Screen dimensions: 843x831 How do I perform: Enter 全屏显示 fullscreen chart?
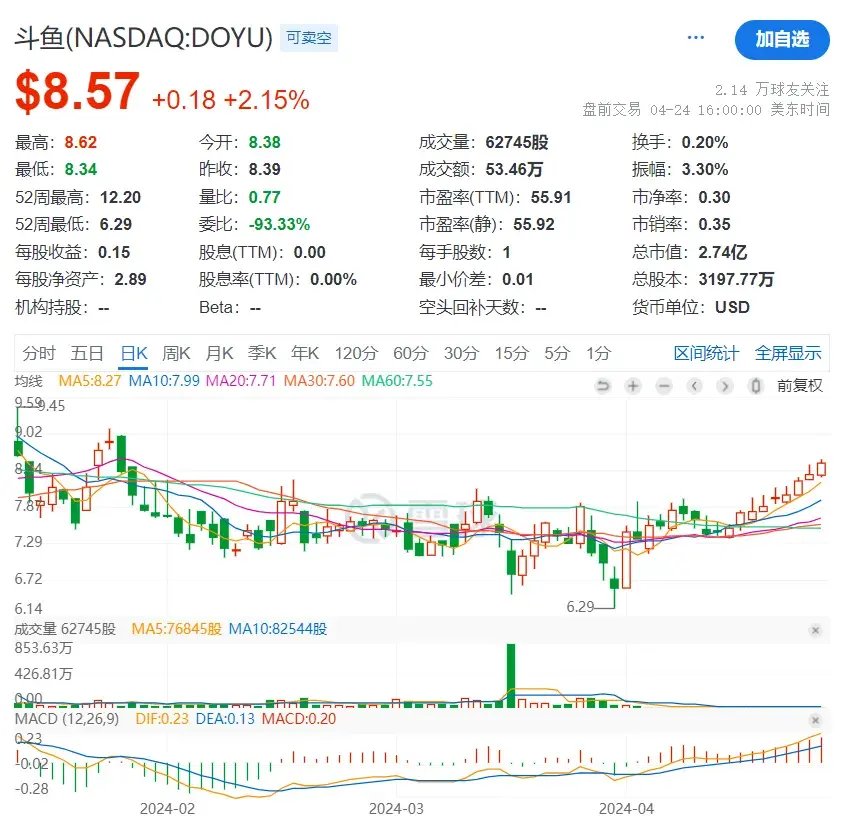pyautogui.click(x=788, y=353)
